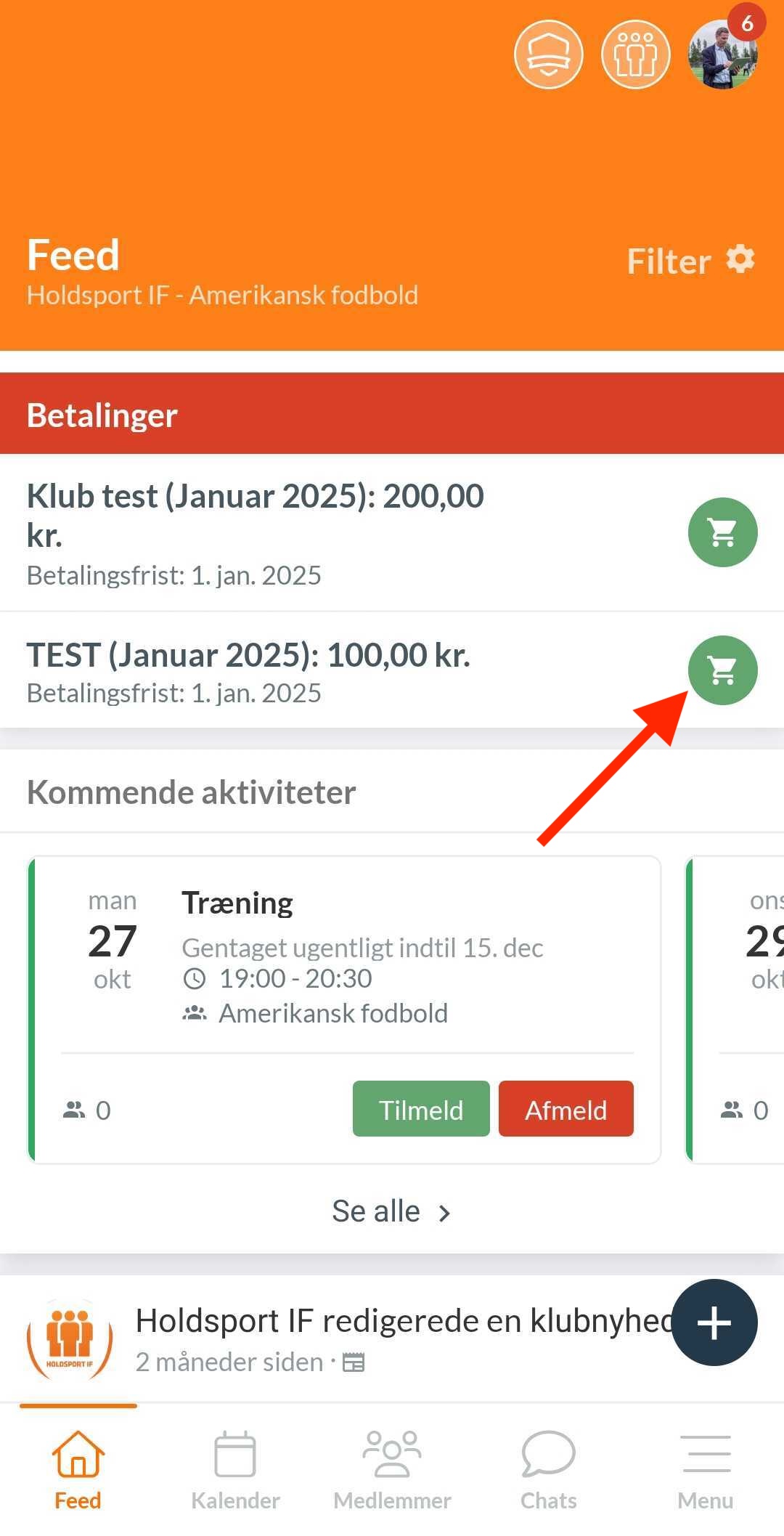Open the Klub test (Januar 2025) payment row

click(x=392, y=532)
